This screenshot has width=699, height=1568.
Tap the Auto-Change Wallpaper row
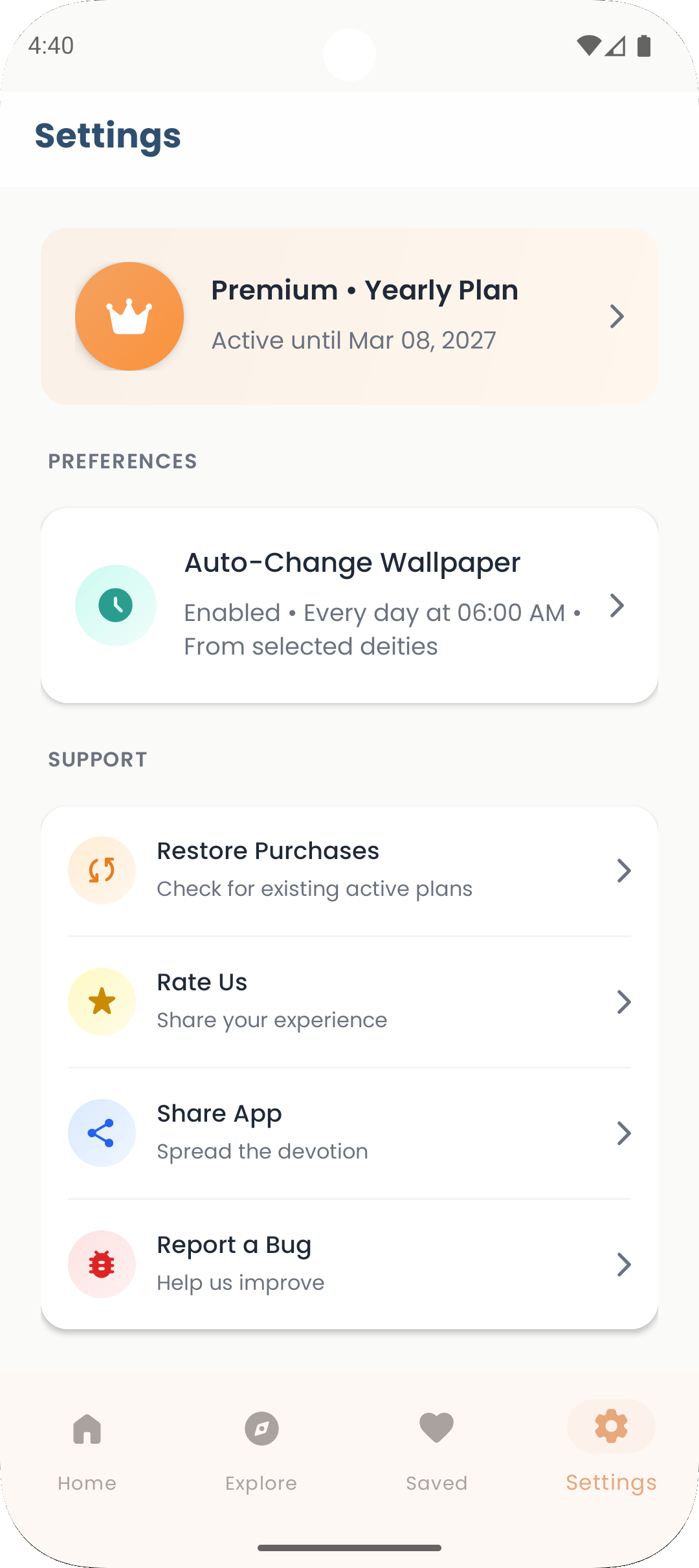pyautogui.click(x=349, y=605)
